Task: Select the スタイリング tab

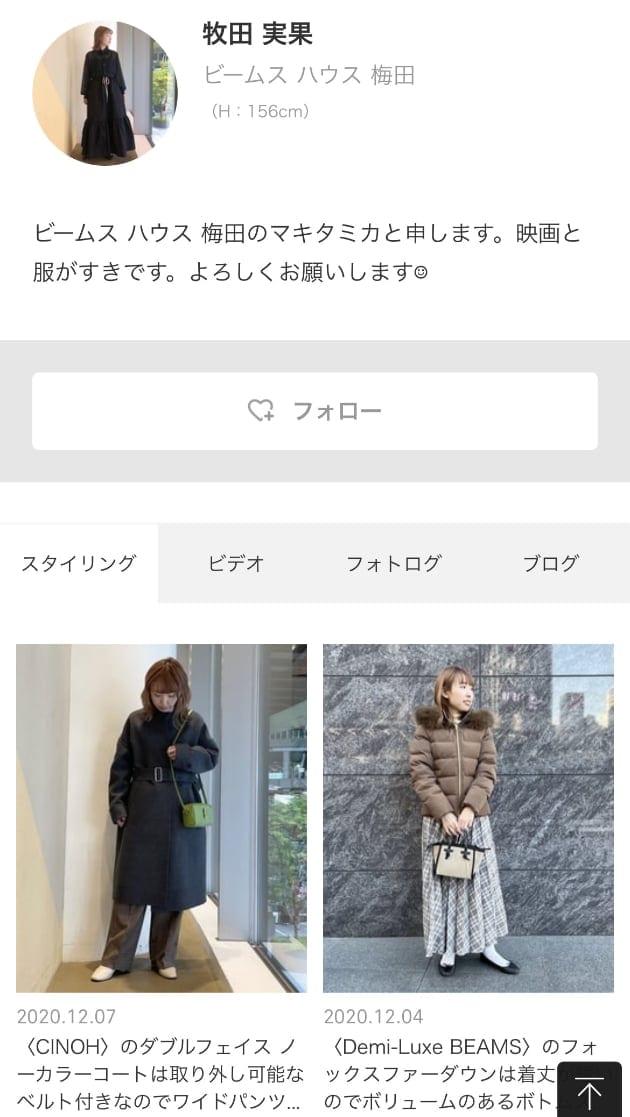Action: (x=79, y=563)
